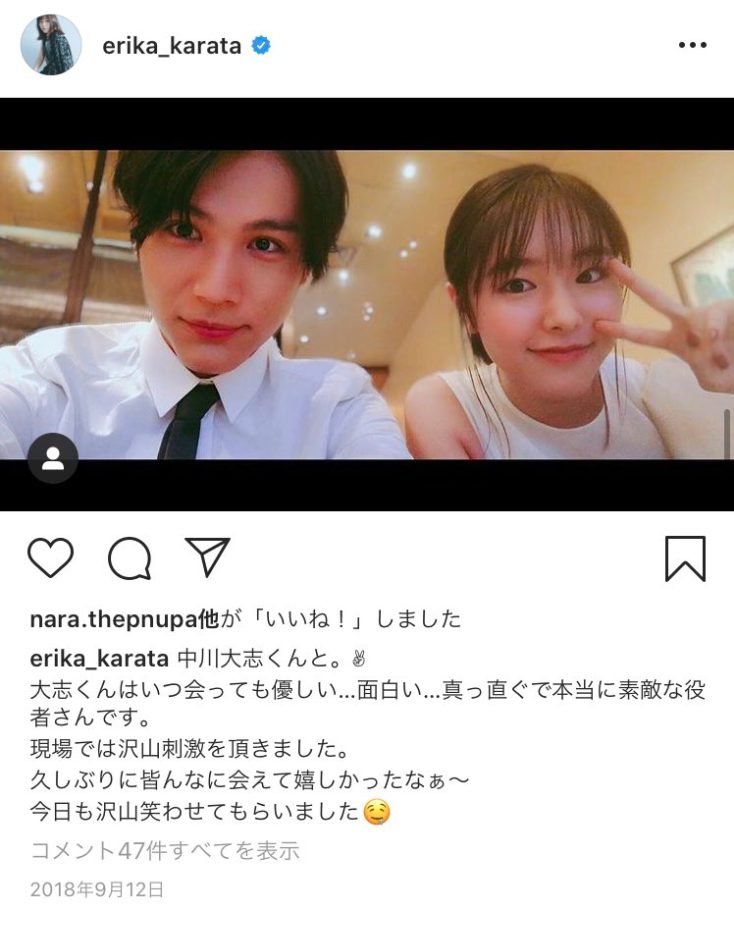Screen dimensions: 734x930
Task: Open erika_karata username in the caption
Action: [98, 658]
